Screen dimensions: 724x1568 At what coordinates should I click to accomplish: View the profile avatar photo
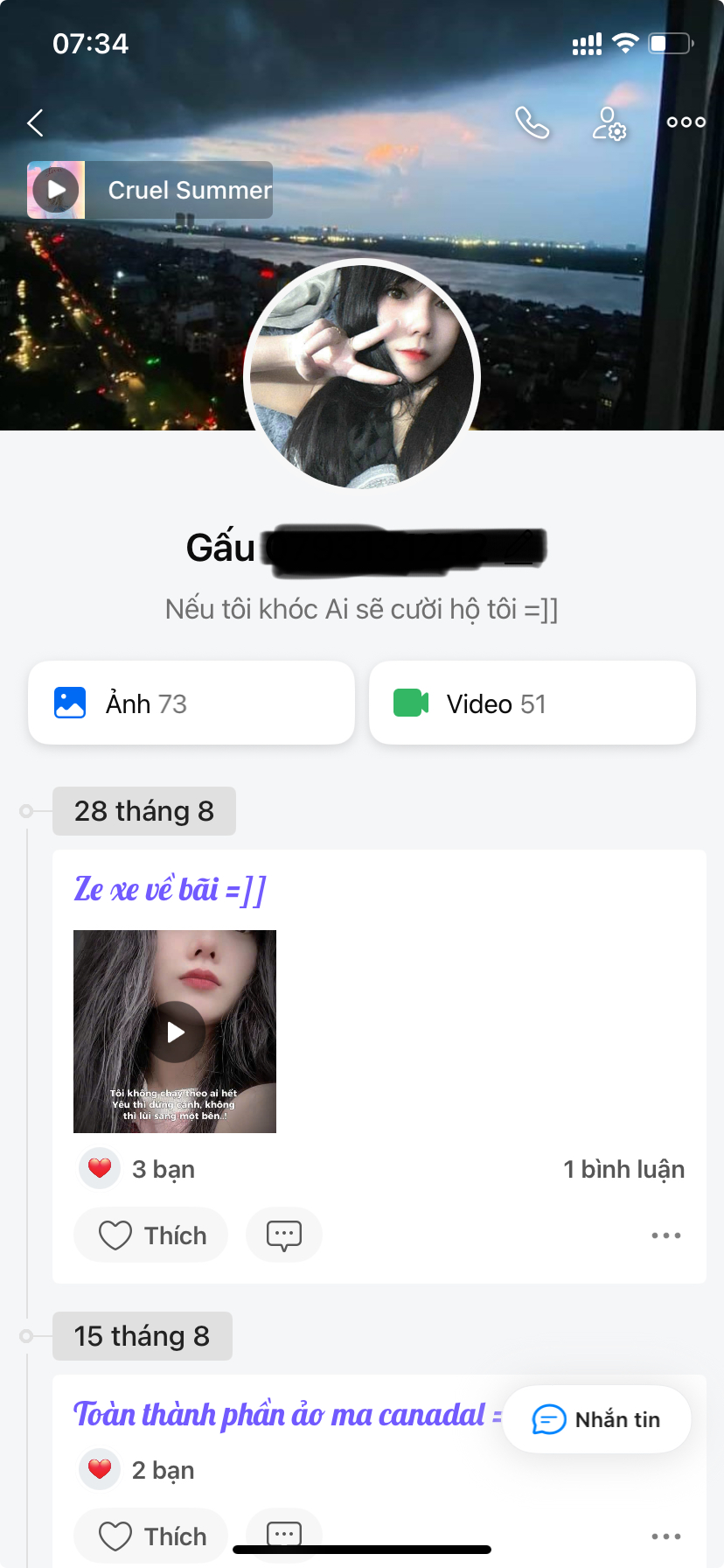(362, 375)
